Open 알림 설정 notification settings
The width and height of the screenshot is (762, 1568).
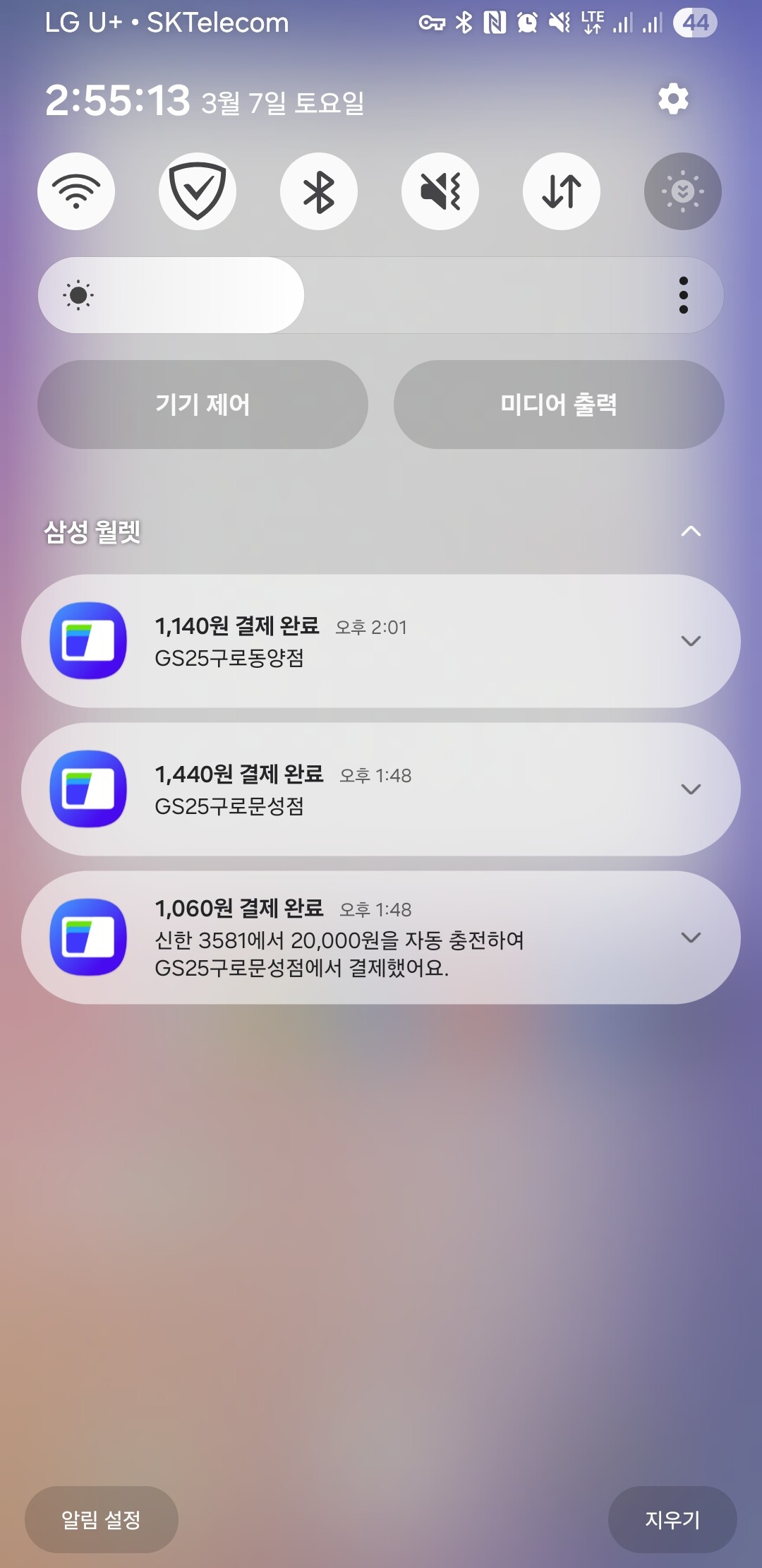pos(101,1519)
